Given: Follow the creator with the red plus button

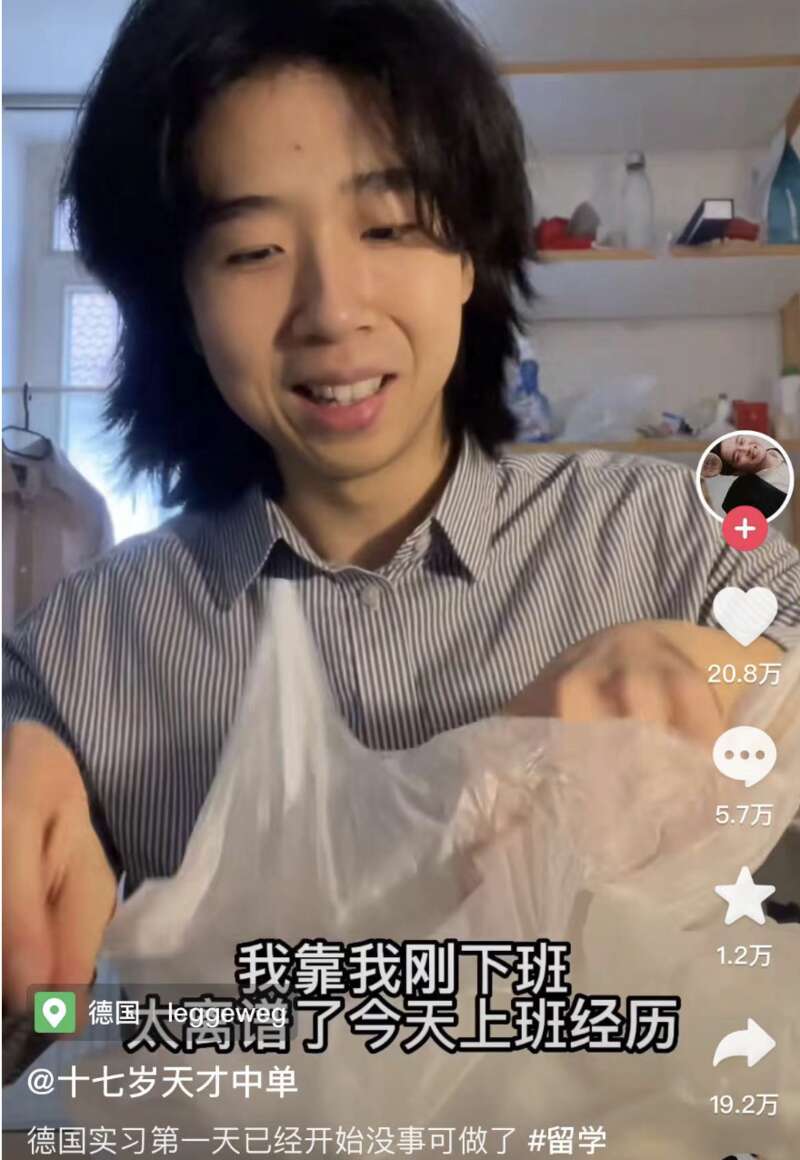Looking at the screenshot, I should (745, 529).
